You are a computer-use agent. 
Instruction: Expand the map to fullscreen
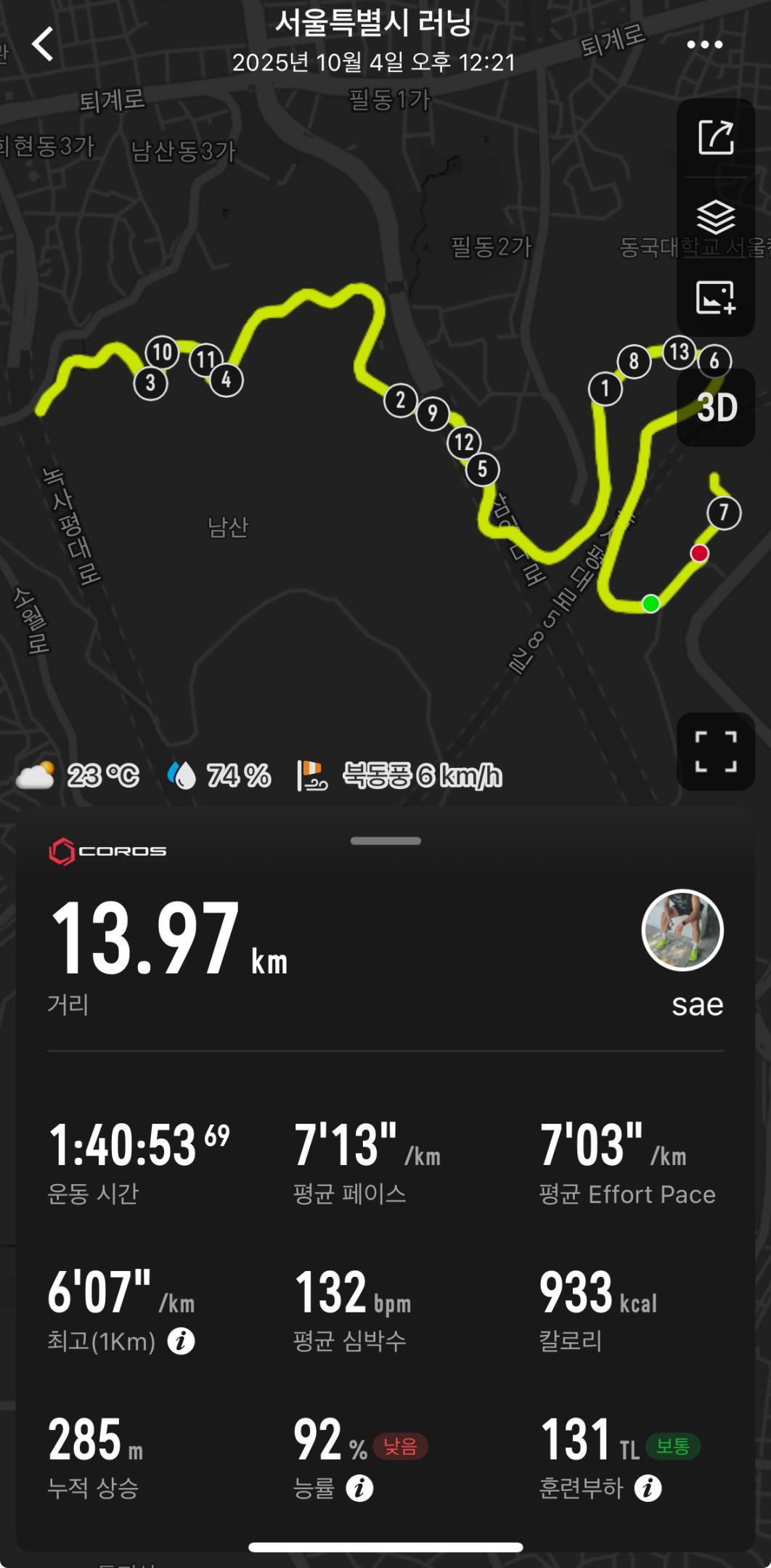click(x=716, y=751)
